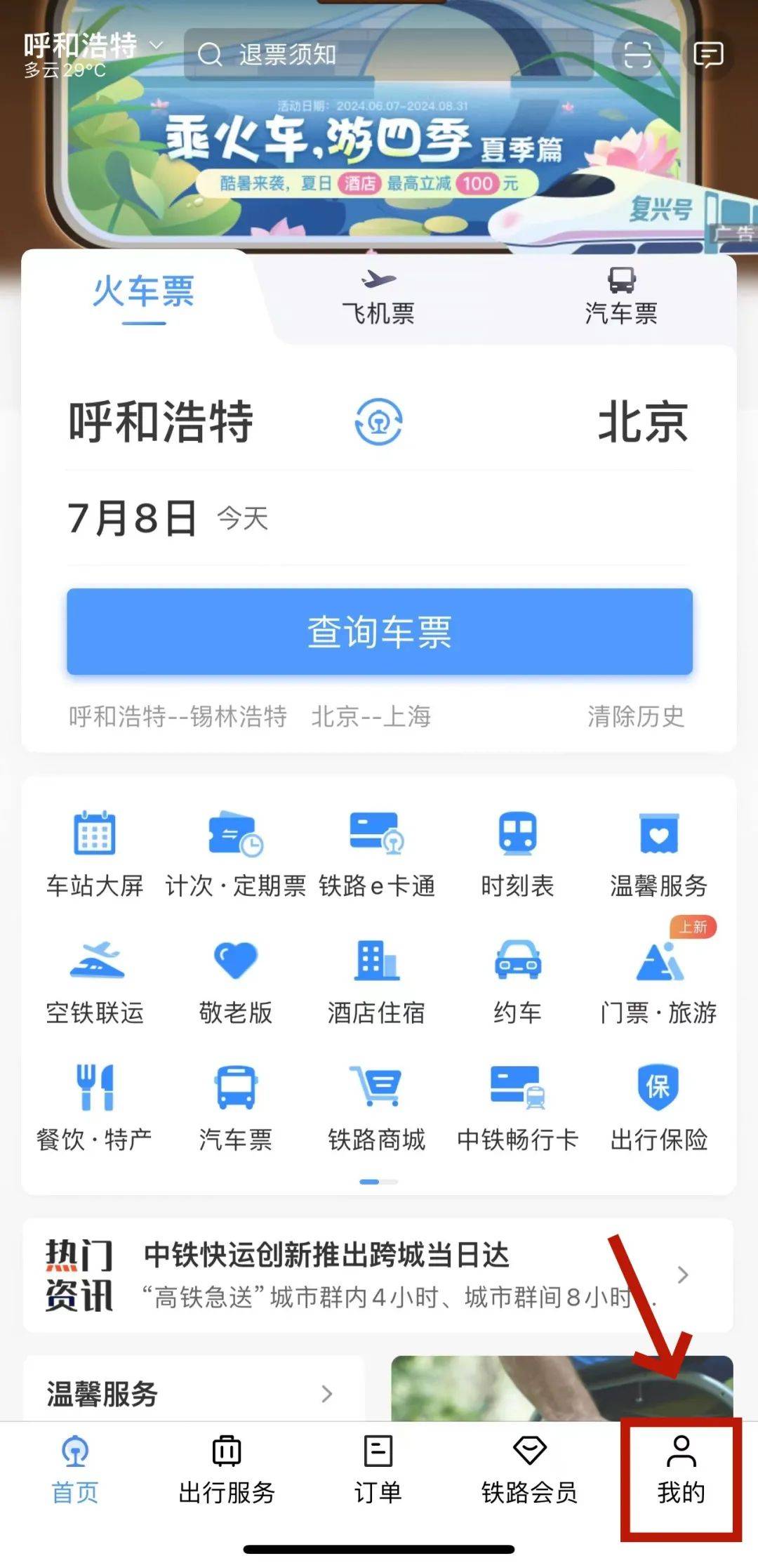The width and height of the screenshot is (758, 1568).
Task: Open the 时刻表 timetable tool
Action: (x=519, y=846)
